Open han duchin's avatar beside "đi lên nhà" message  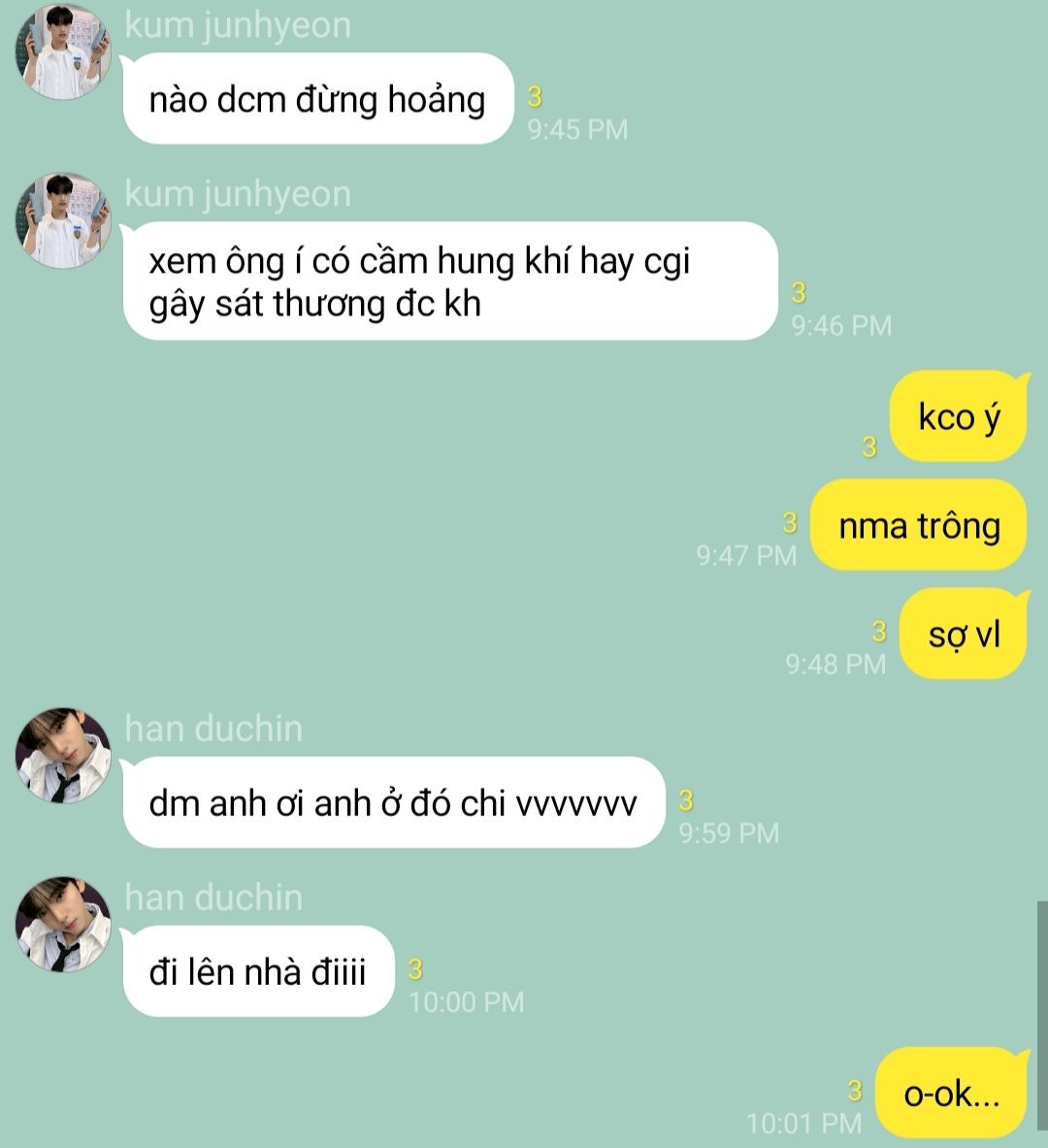click(63, 925)
